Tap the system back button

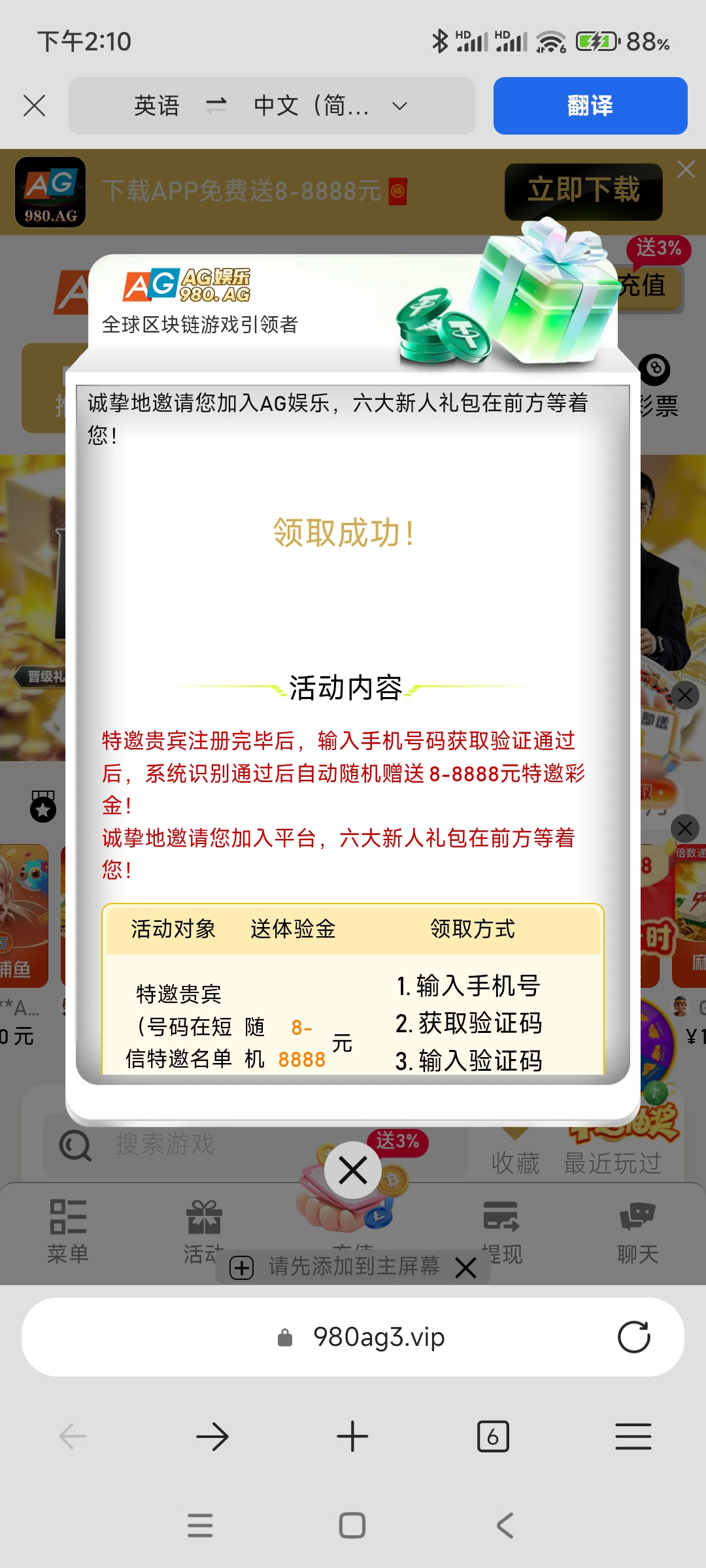505,1526
